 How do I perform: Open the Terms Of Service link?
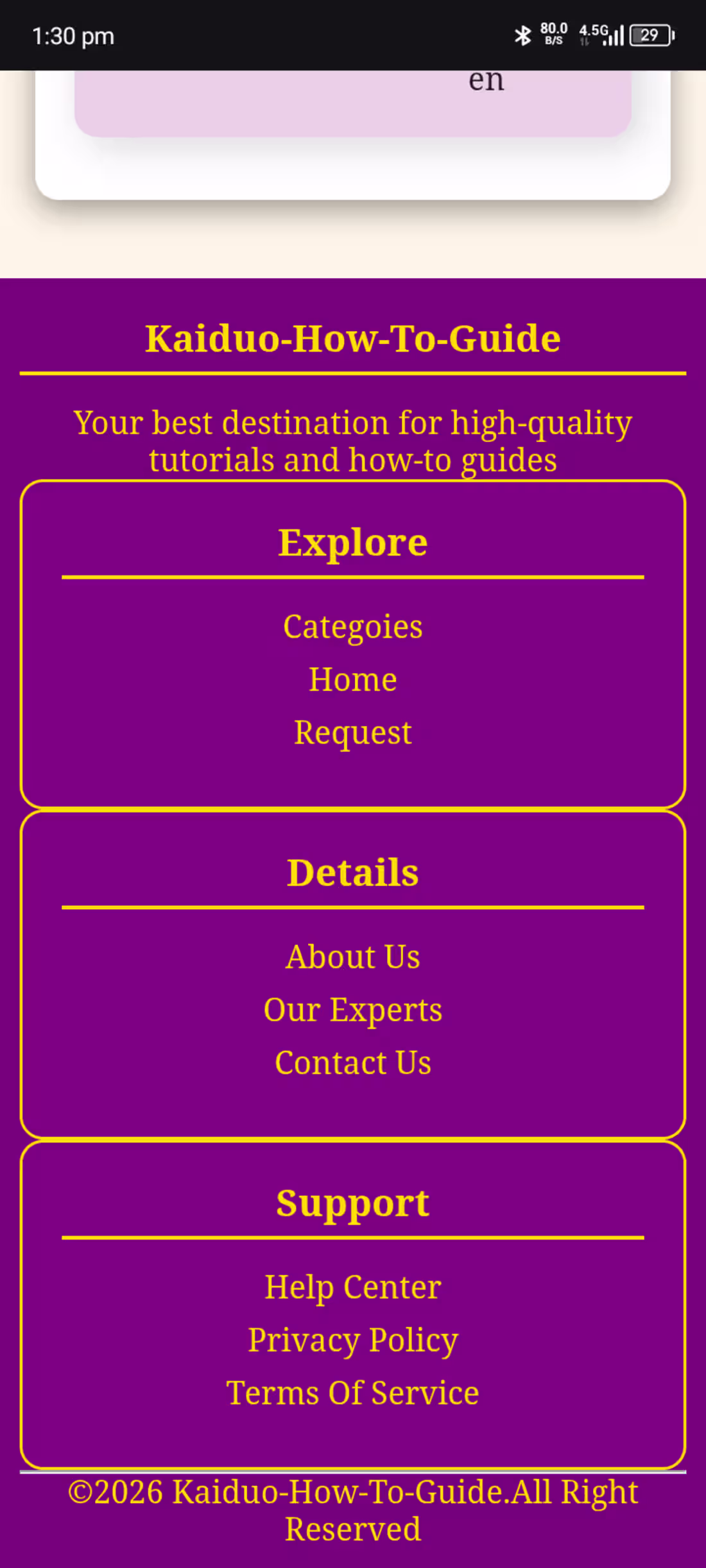[353, 1393]
